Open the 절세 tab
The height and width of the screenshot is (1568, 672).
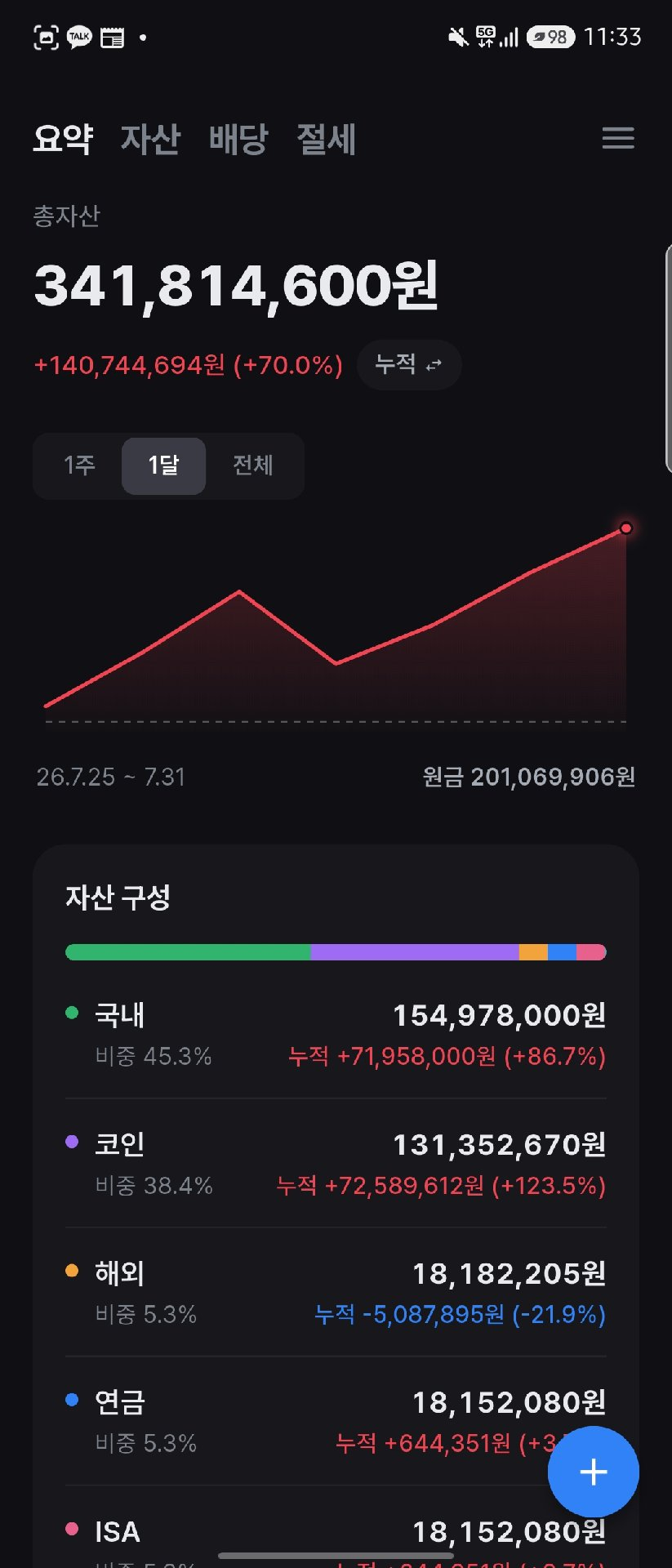(x=326, y=139)
